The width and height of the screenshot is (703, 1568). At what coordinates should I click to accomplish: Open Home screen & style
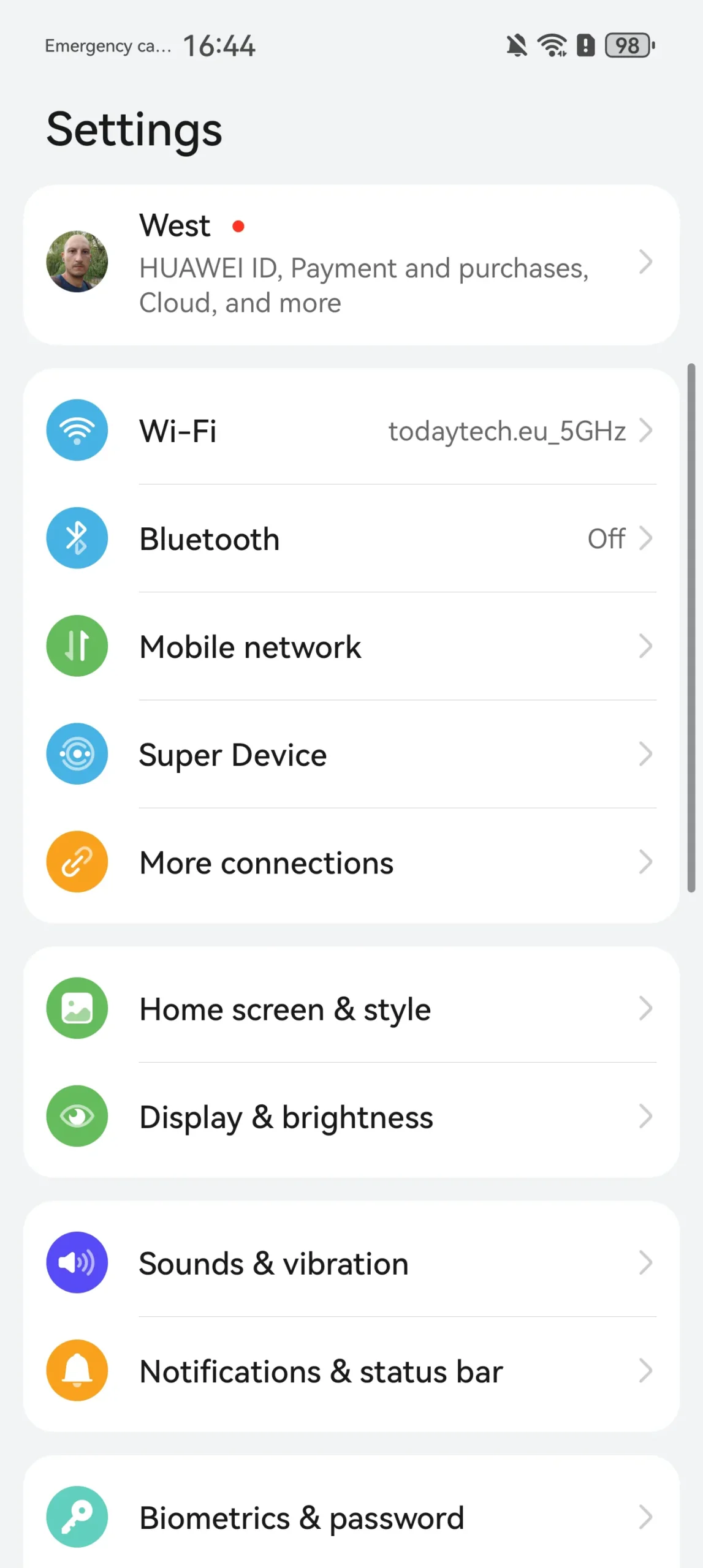[351, 1008]
